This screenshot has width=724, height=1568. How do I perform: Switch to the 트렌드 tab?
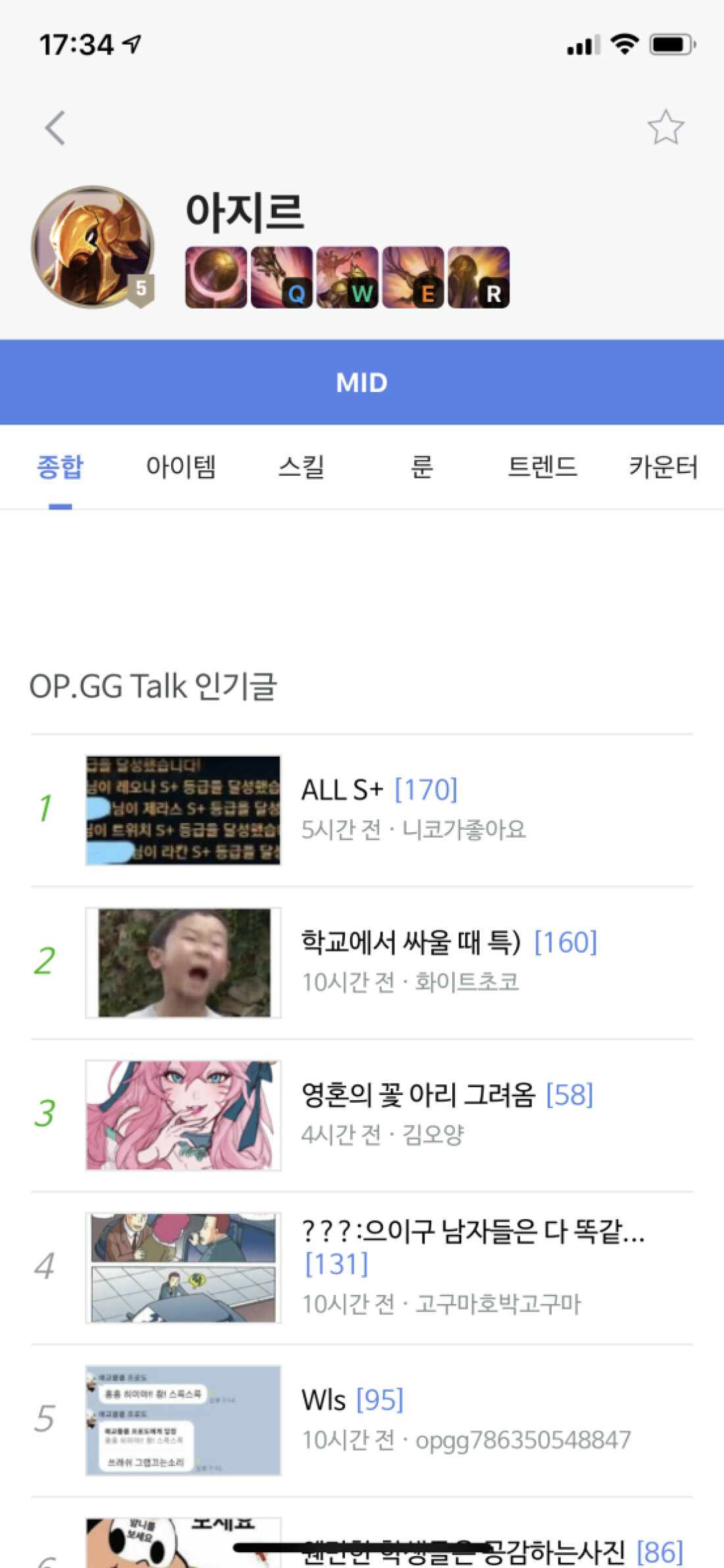pyautogui.click(x=542, y=467)
